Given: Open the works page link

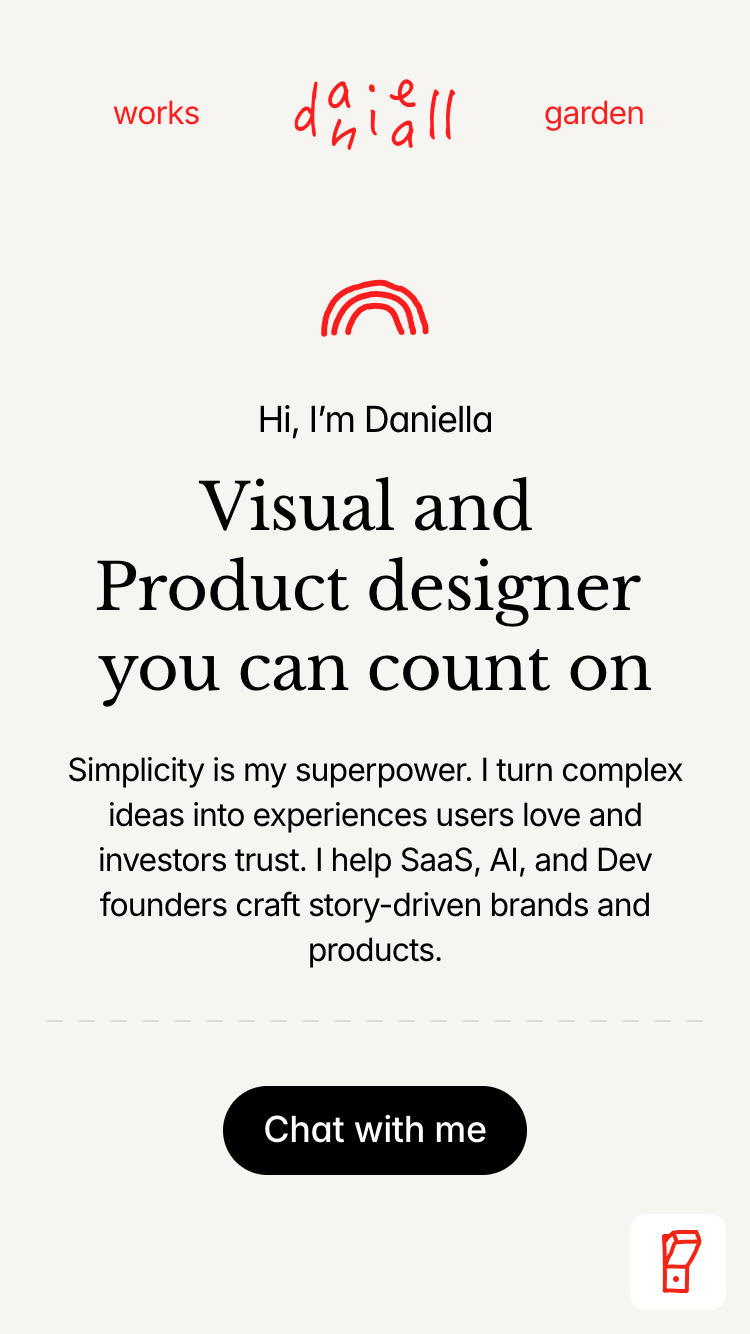Looking at the screenshot, I should click(156, 114).
